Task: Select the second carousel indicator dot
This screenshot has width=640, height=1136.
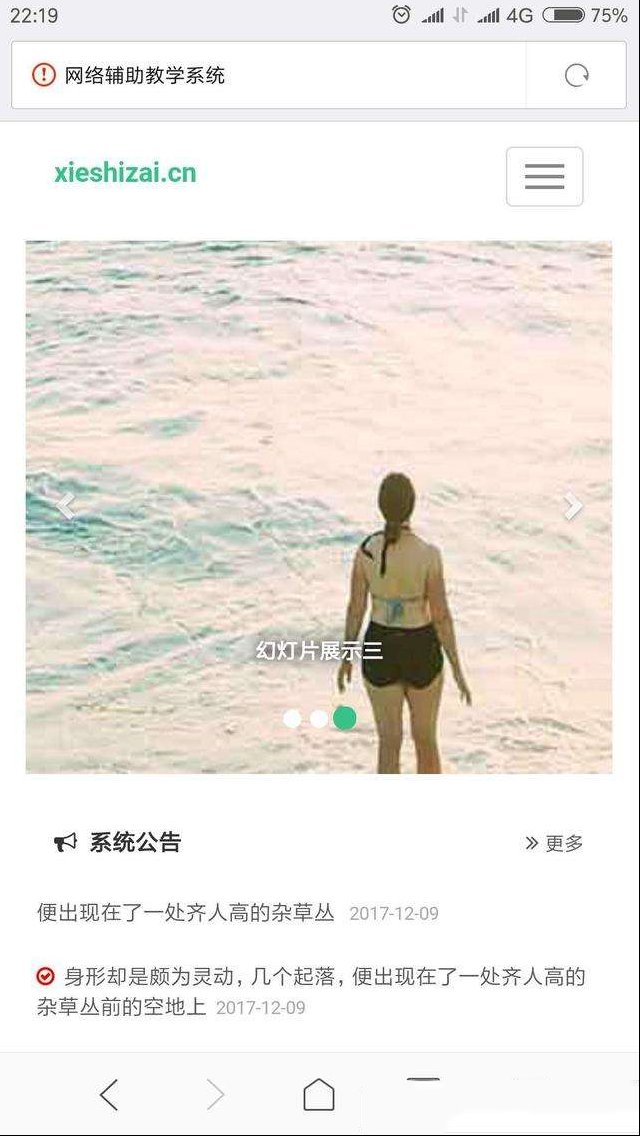Action: point(318,719)
